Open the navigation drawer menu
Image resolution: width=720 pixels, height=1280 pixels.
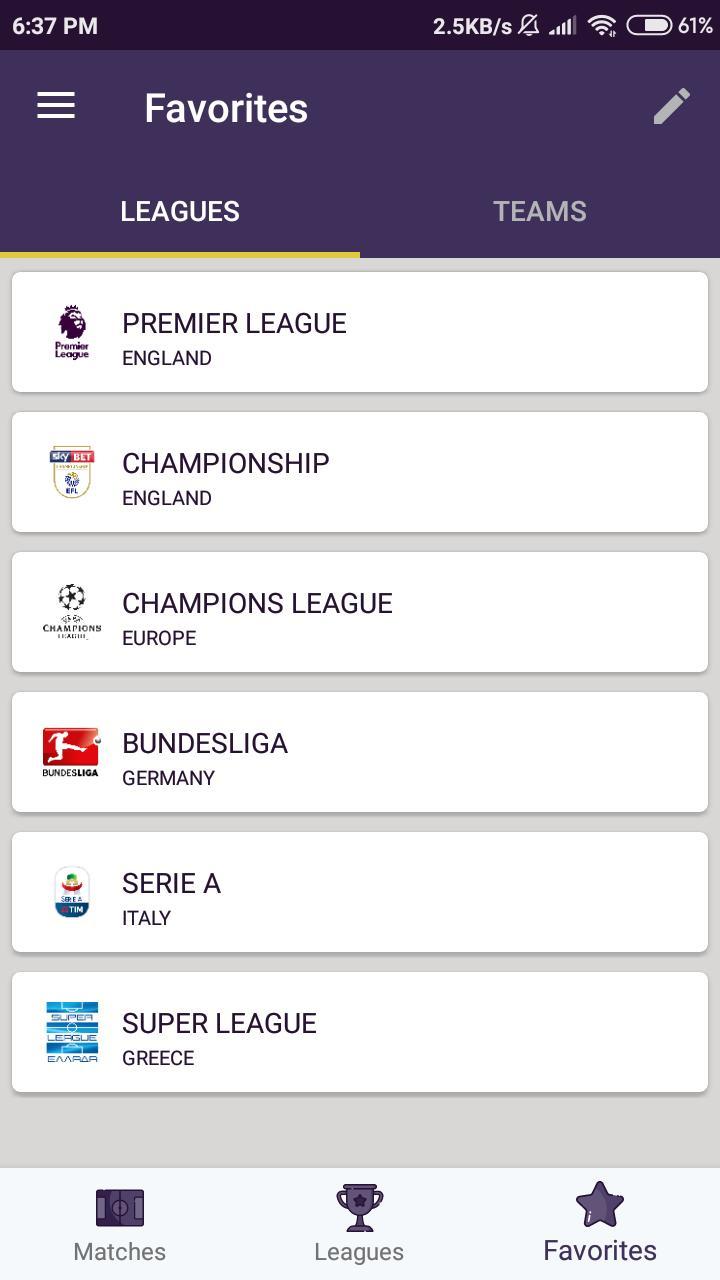(x=55, y=106)
